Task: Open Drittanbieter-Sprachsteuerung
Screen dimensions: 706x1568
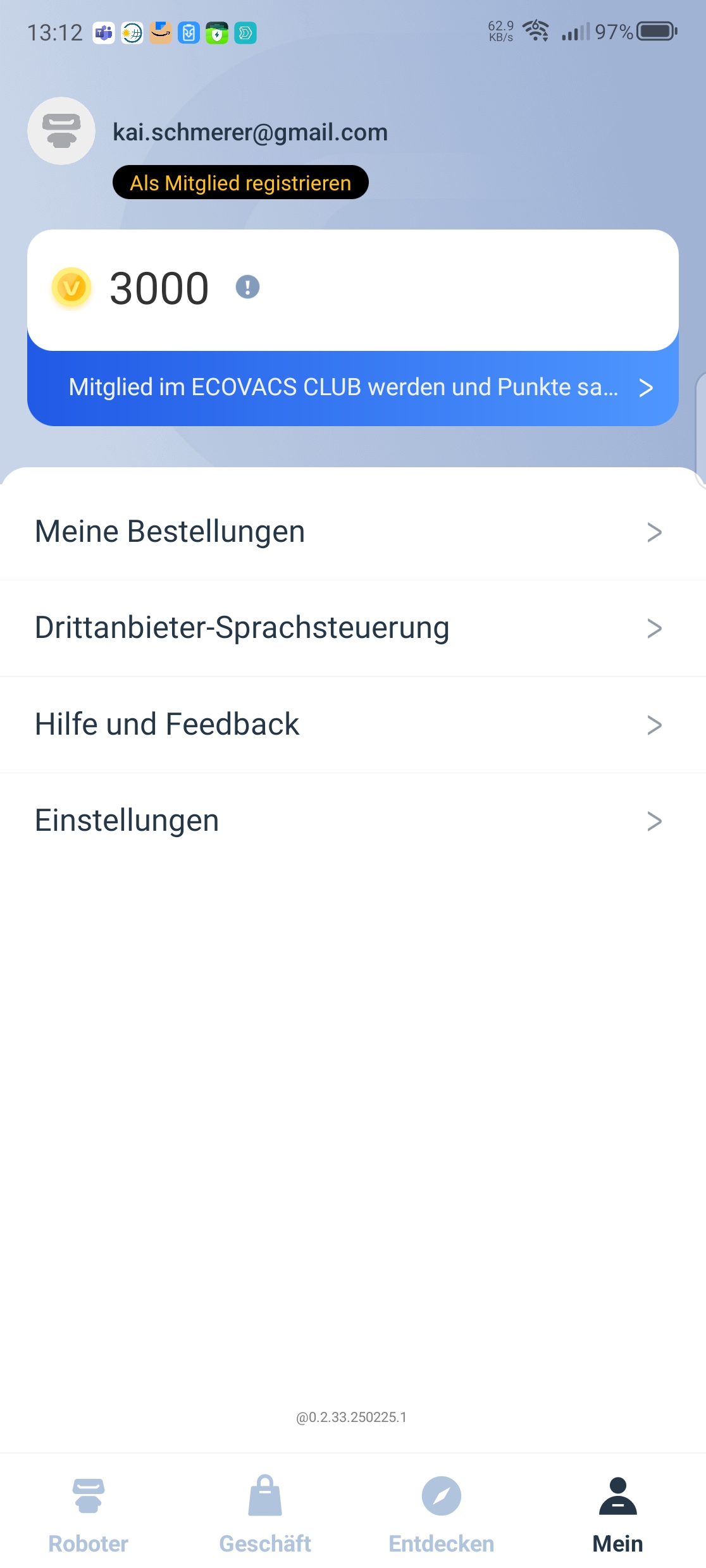Action: 353,628
